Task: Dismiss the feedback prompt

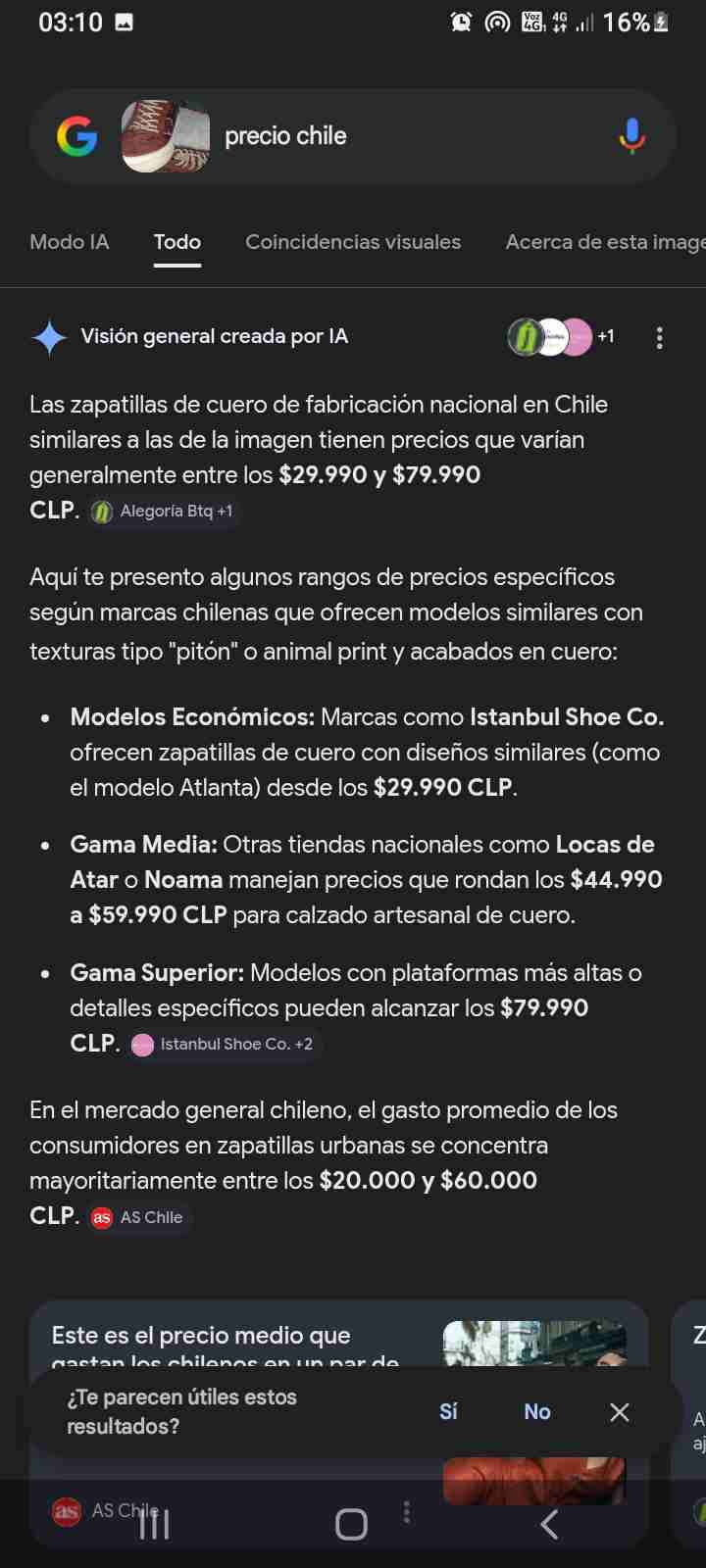Action: [619, 1411]
